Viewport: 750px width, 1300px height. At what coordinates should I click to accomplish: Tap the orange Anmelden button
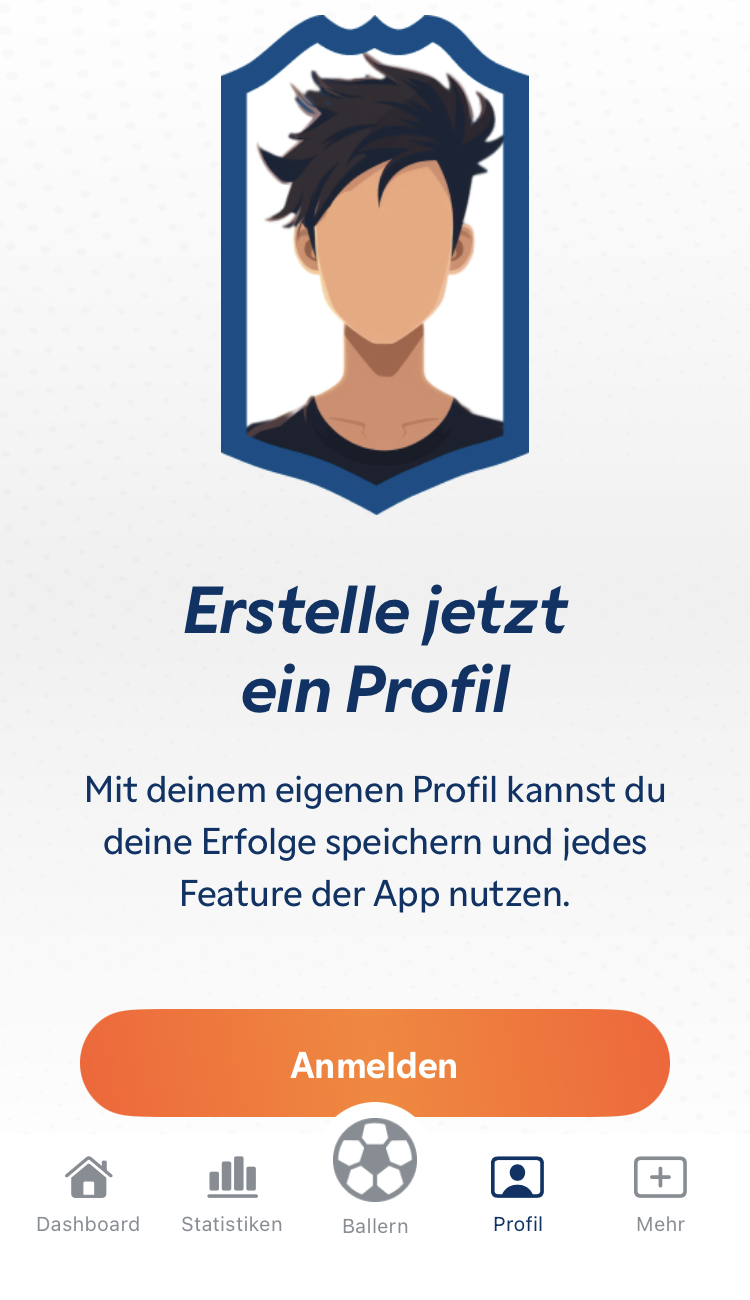point(374,1064)
